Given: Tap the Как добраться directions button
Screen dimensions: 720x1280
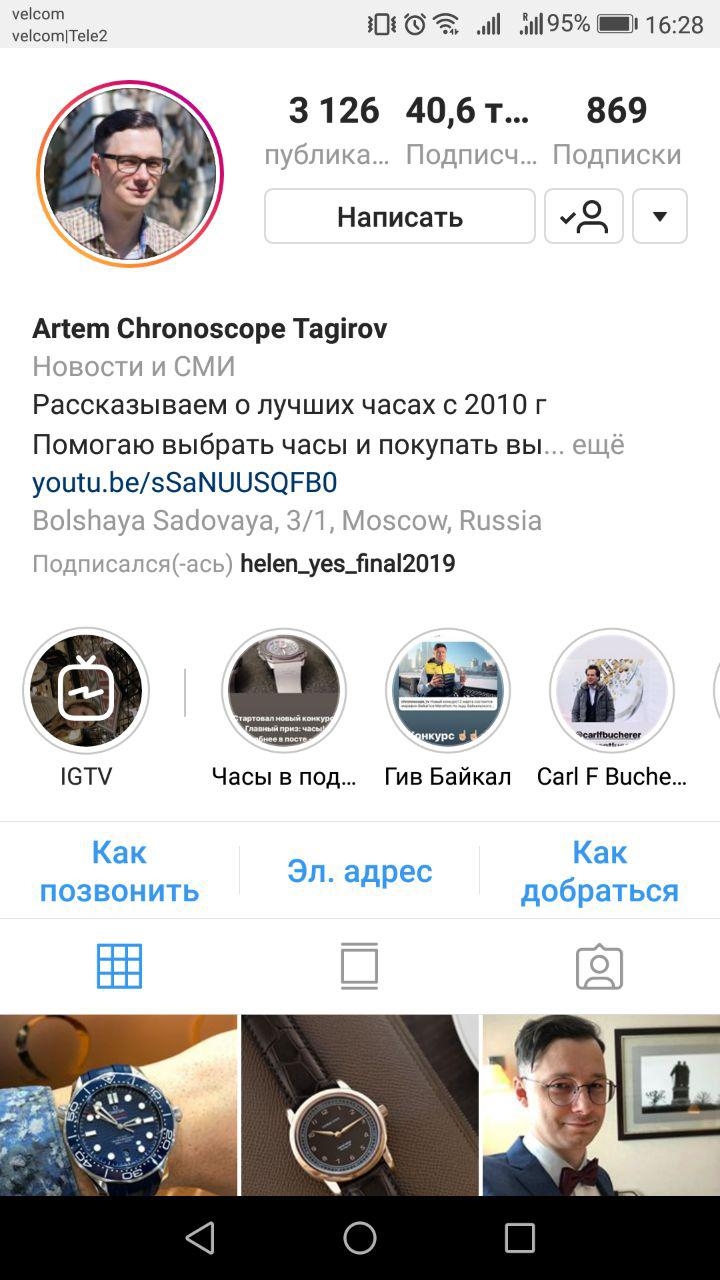Looking at the screenshot, I should pyautogui.click(x=600, y=871).
